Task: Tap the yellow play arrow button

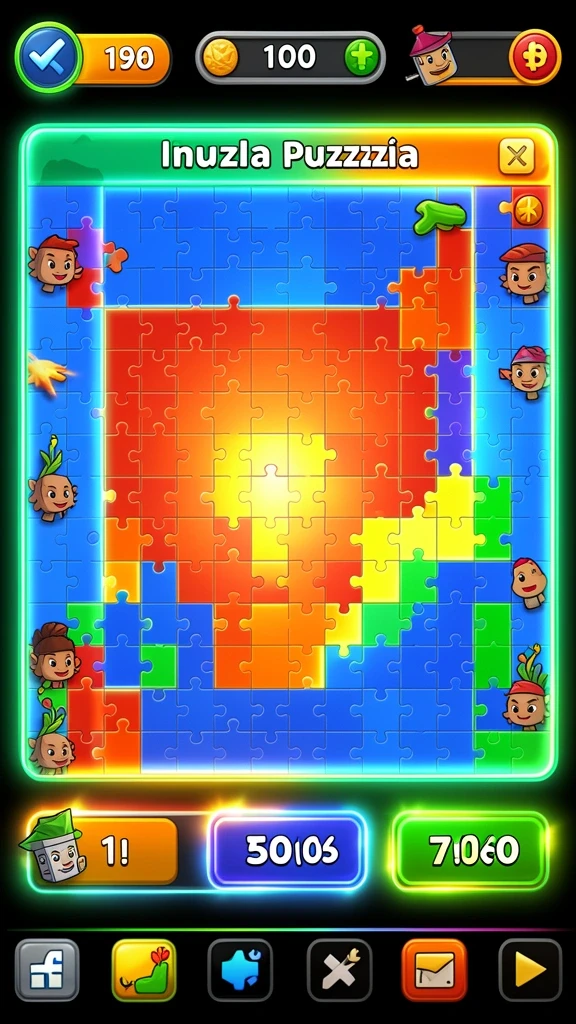Action: click(x=530, y=970)
